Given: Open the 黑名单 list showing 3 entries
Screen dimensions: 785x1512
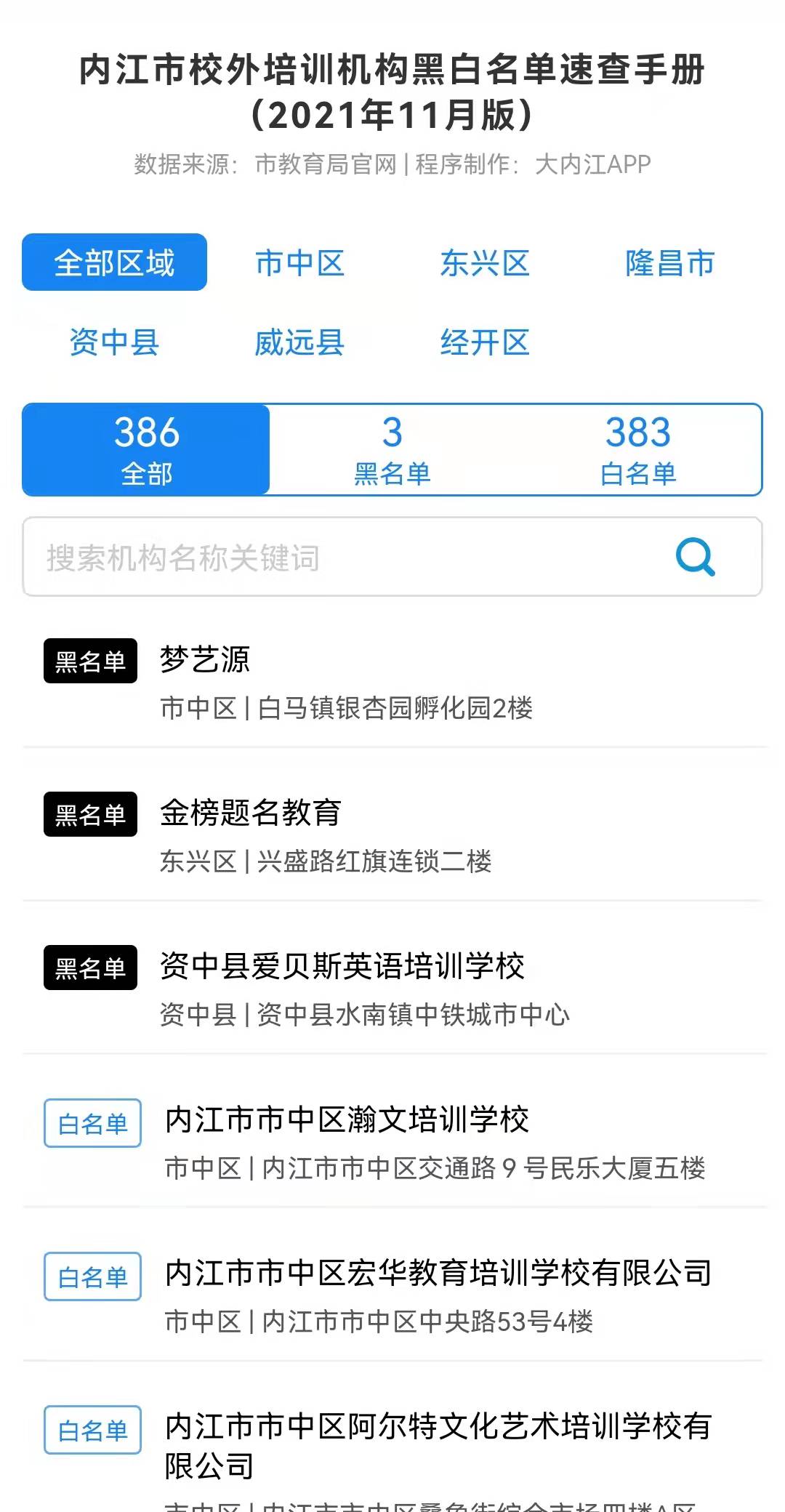Looking at the screenshot, I should click(x=393, y=449).
